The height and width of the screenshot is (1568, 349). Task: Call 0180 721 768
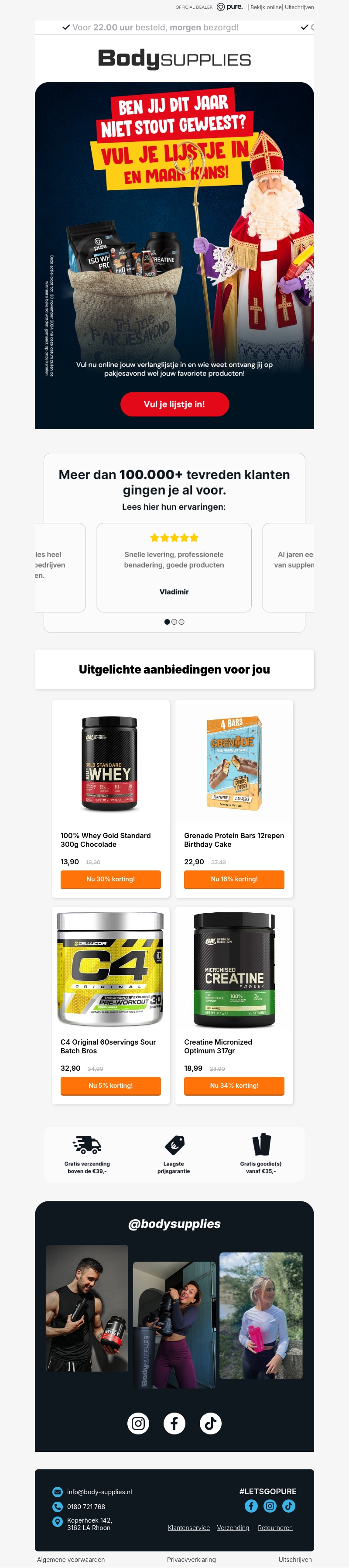click(x=86, y=1506)
